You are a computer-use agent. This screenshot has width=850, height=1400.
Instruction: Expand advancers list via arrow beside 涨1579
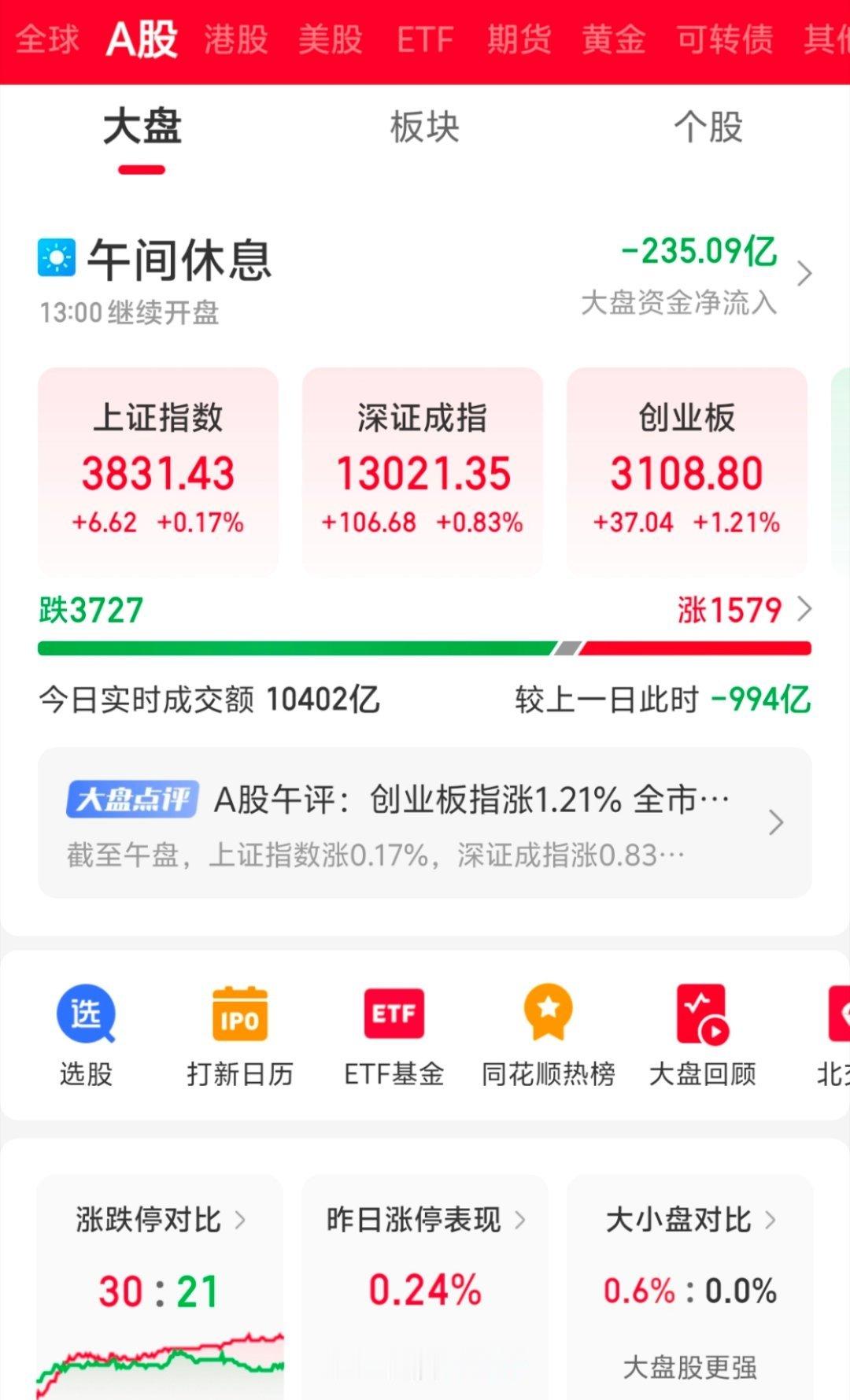click(804, 608)
